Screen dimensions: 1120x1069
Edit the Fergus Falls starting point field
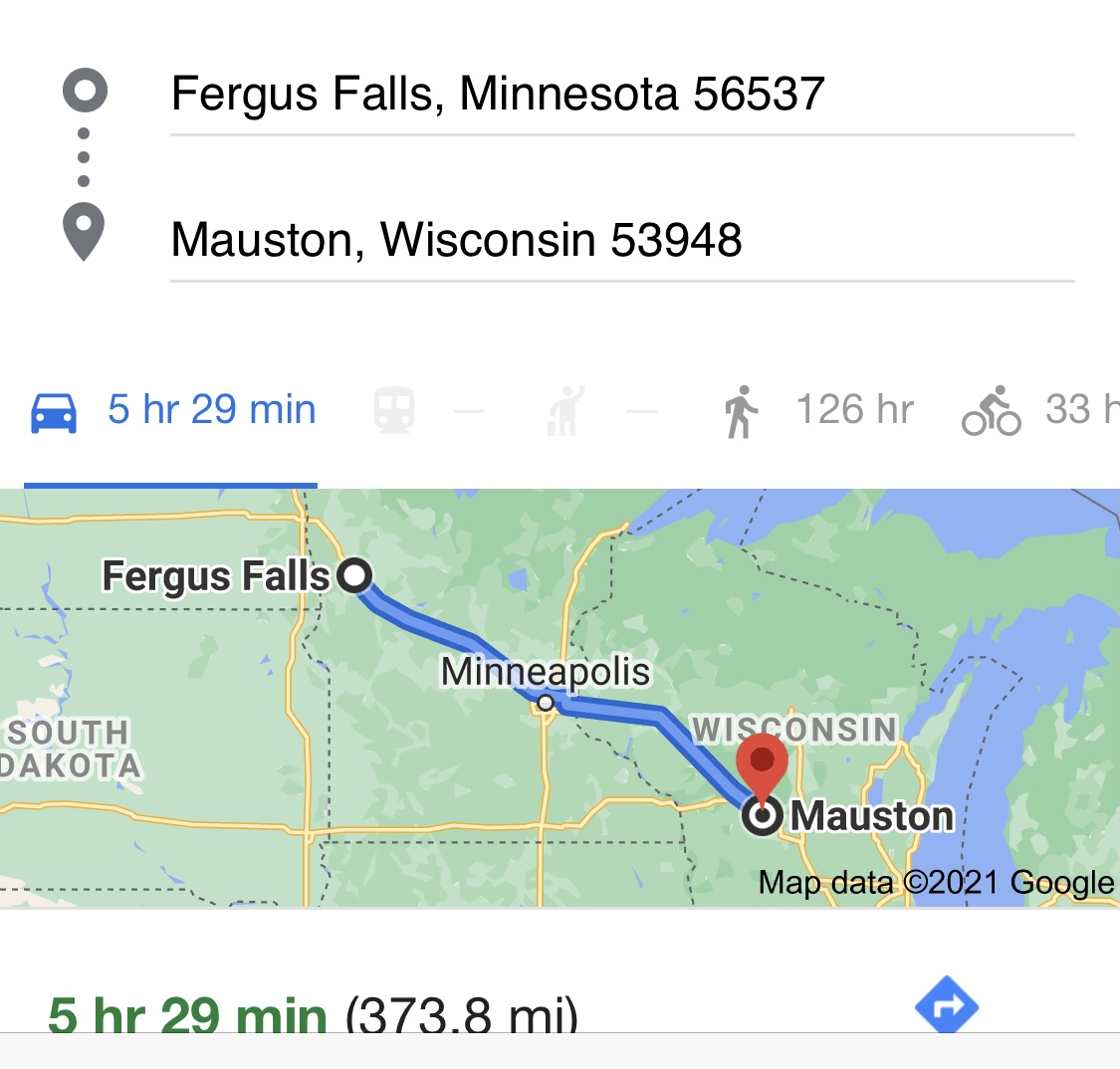click(498, 95)
